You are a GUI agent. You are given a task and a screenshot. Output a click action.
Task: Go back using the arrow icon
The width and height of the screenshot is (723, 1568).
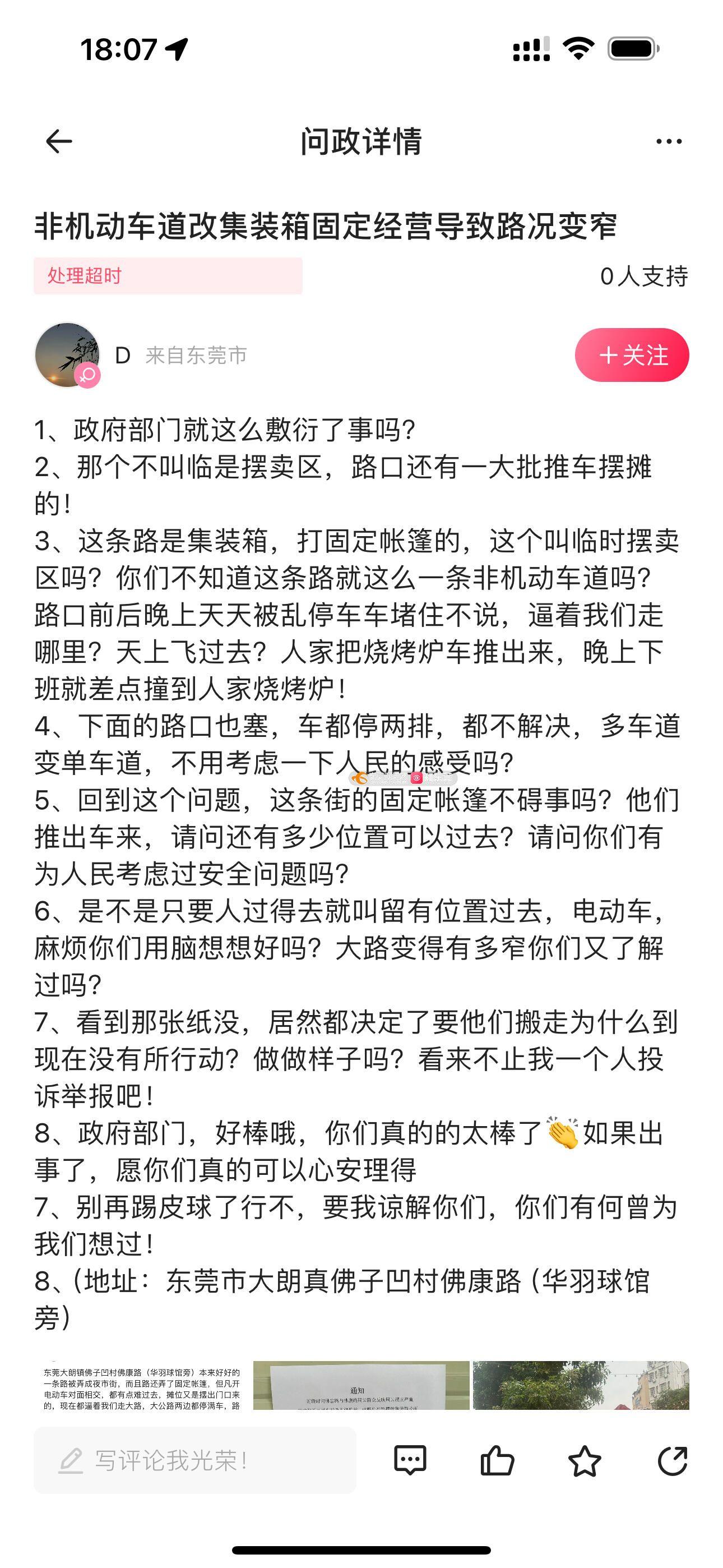click(59, 142)
